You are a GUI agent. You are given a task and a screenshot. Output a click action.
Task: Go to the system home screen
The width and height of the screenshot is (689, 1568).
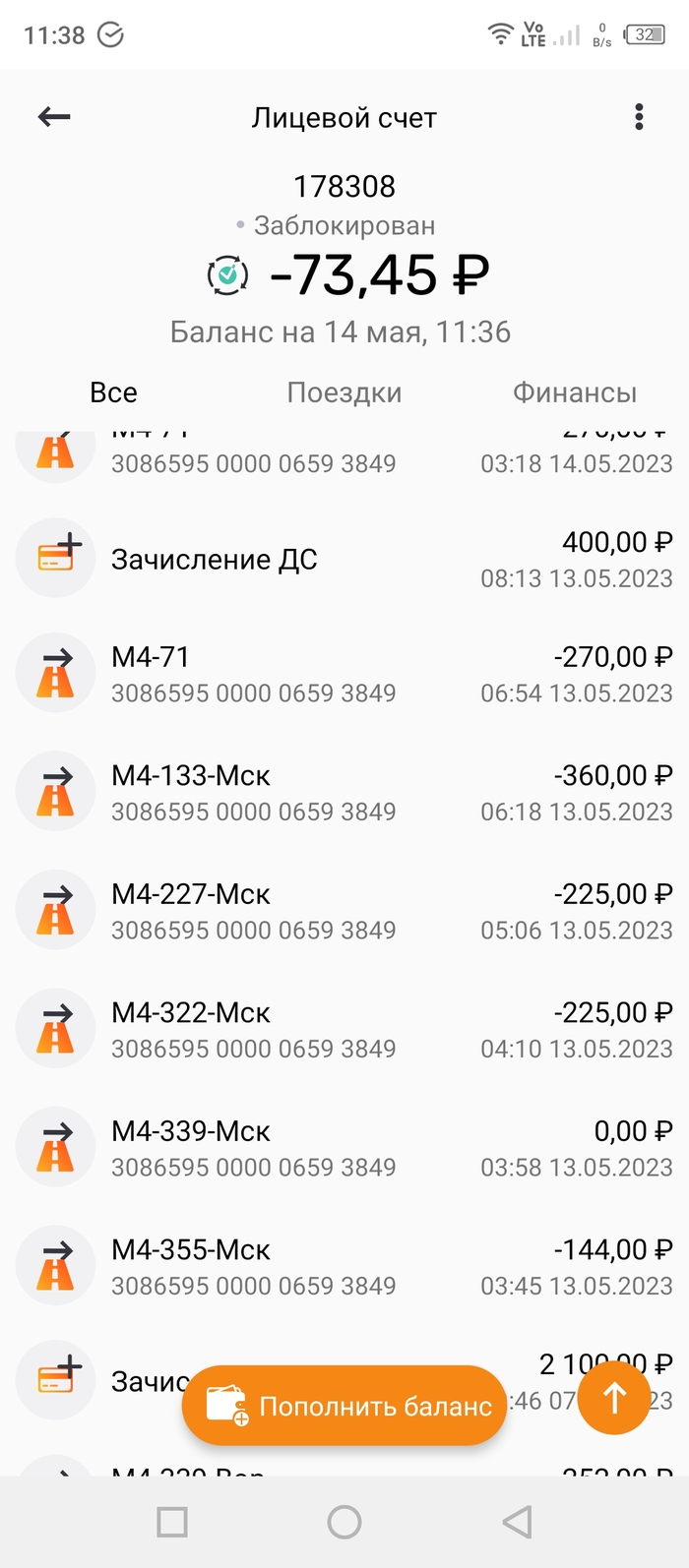(x=344, y=1522)
